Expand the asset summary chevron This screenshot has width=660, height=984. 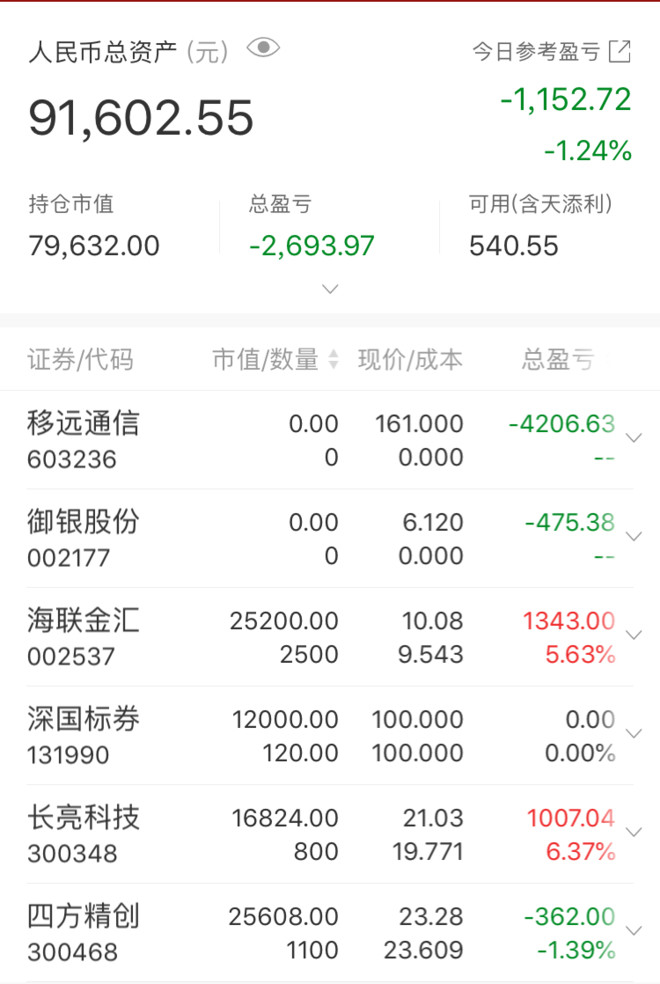coord(330,289)
